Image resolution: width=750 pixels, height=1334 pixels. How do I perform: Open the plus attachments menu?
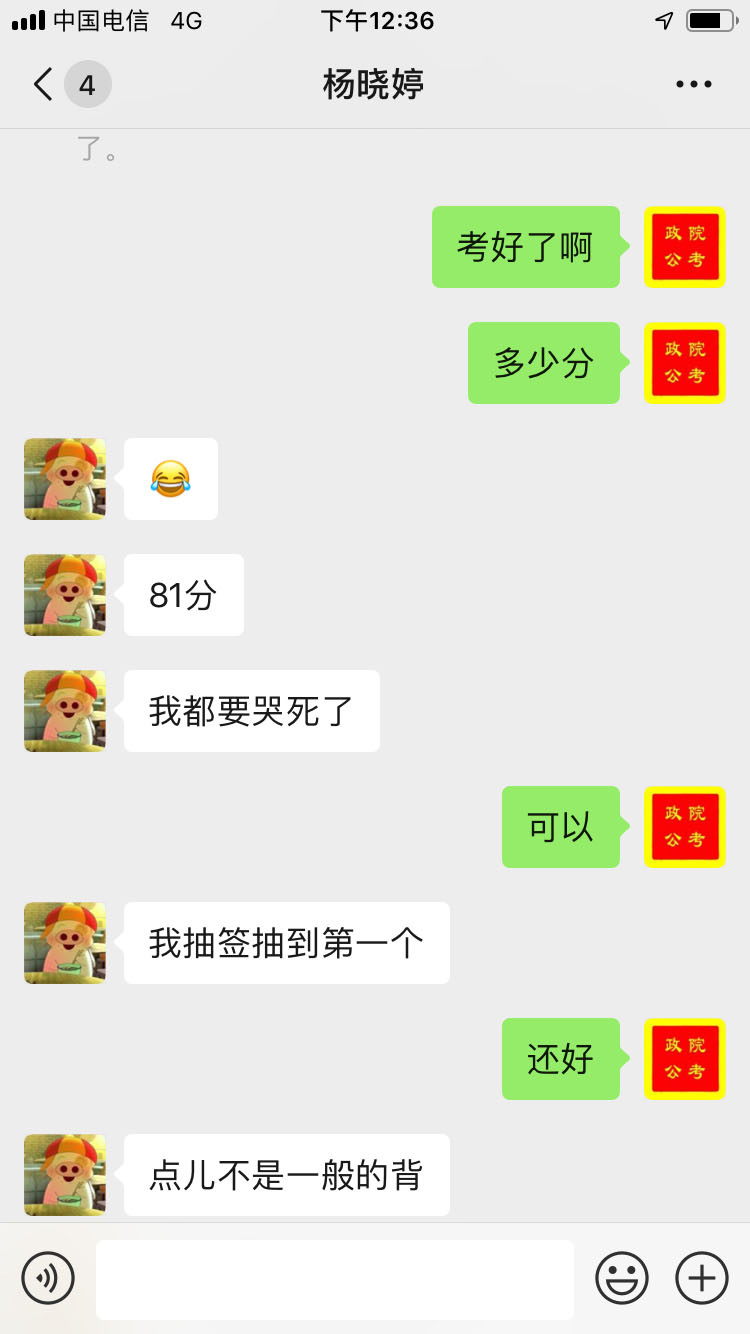(702, 1278)
